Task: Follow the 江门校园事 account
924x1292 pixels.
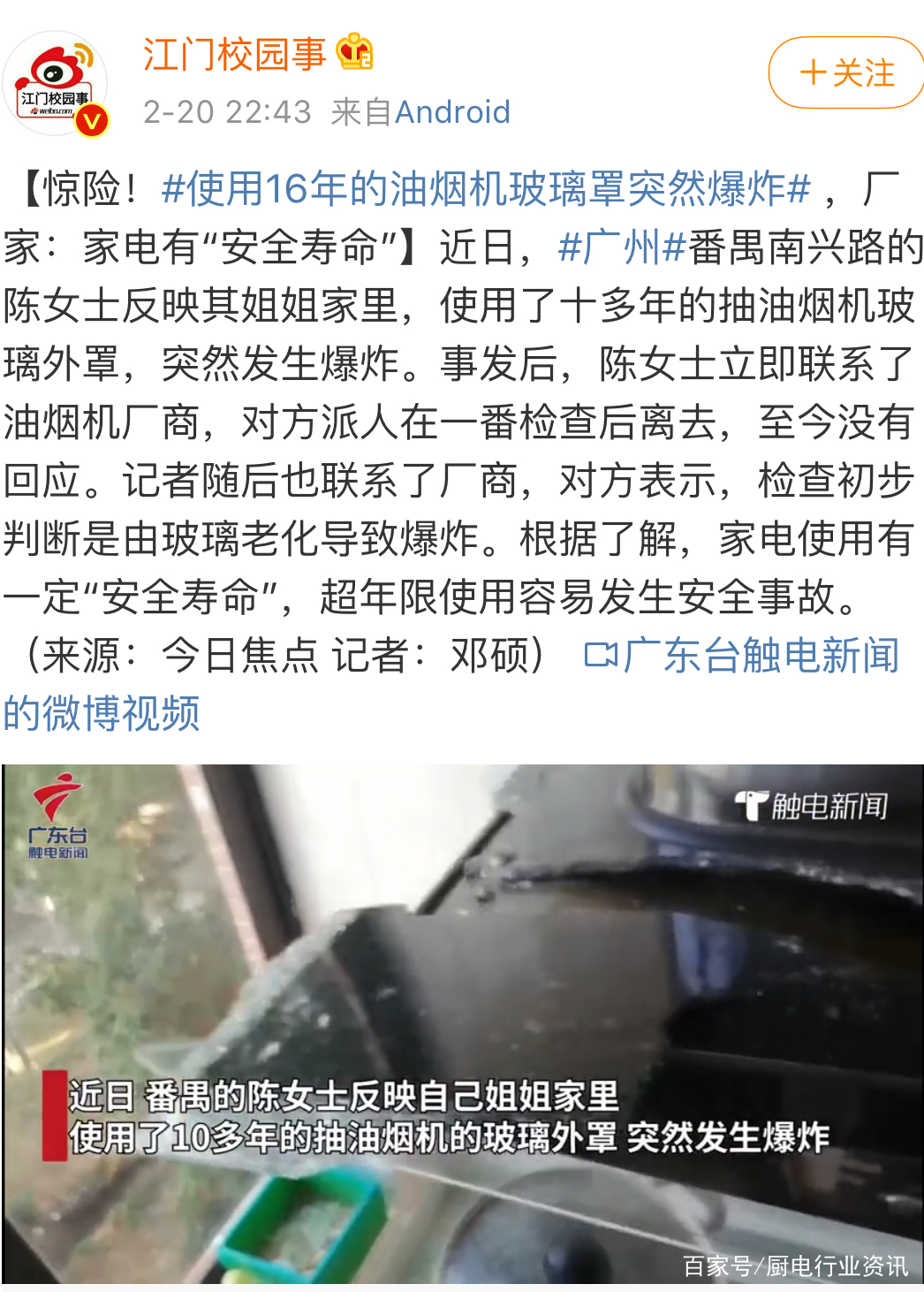Action: point(846,72)
